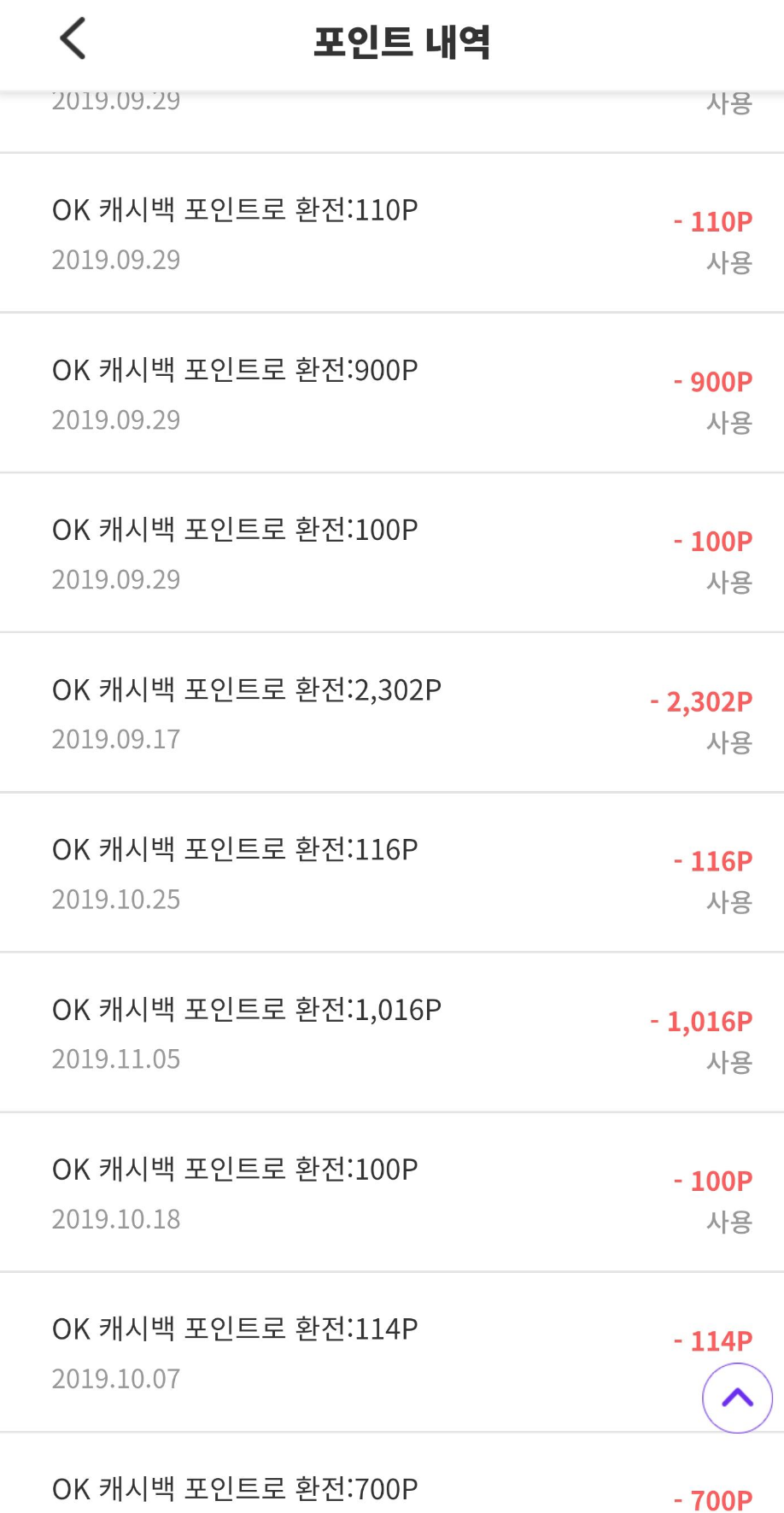Go back from the 포인트 내역 screen
784x1513 pixels.
[x=73, y=39]
